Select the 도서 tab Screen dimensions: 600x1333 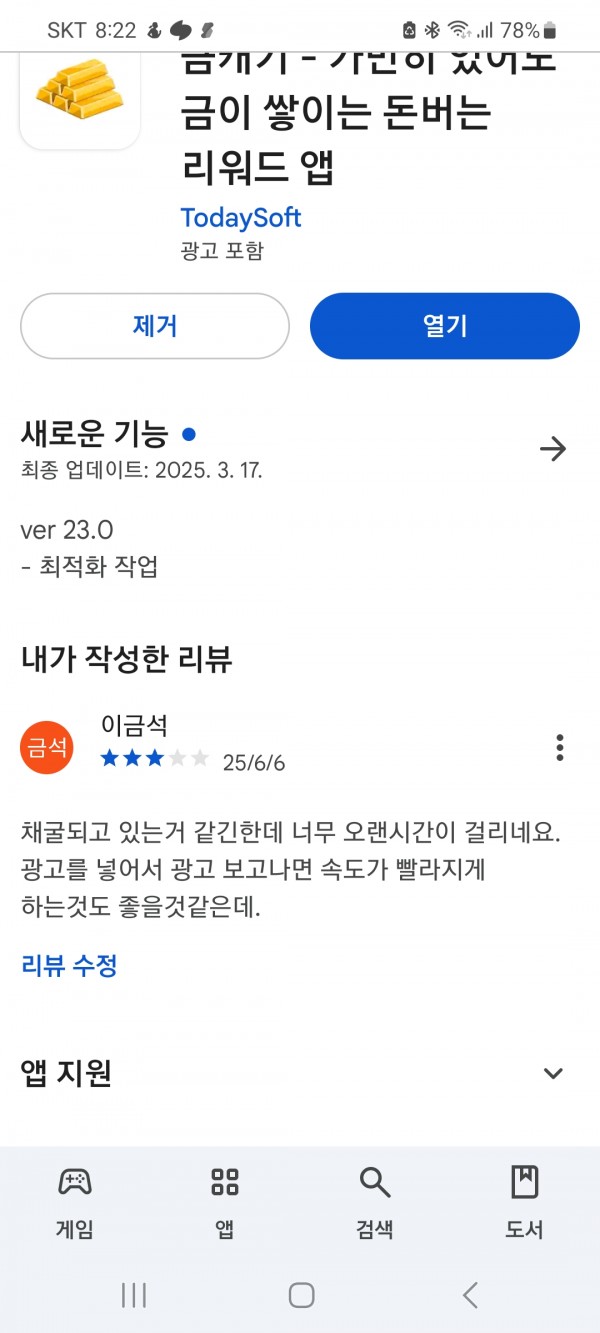point(524,1203)
